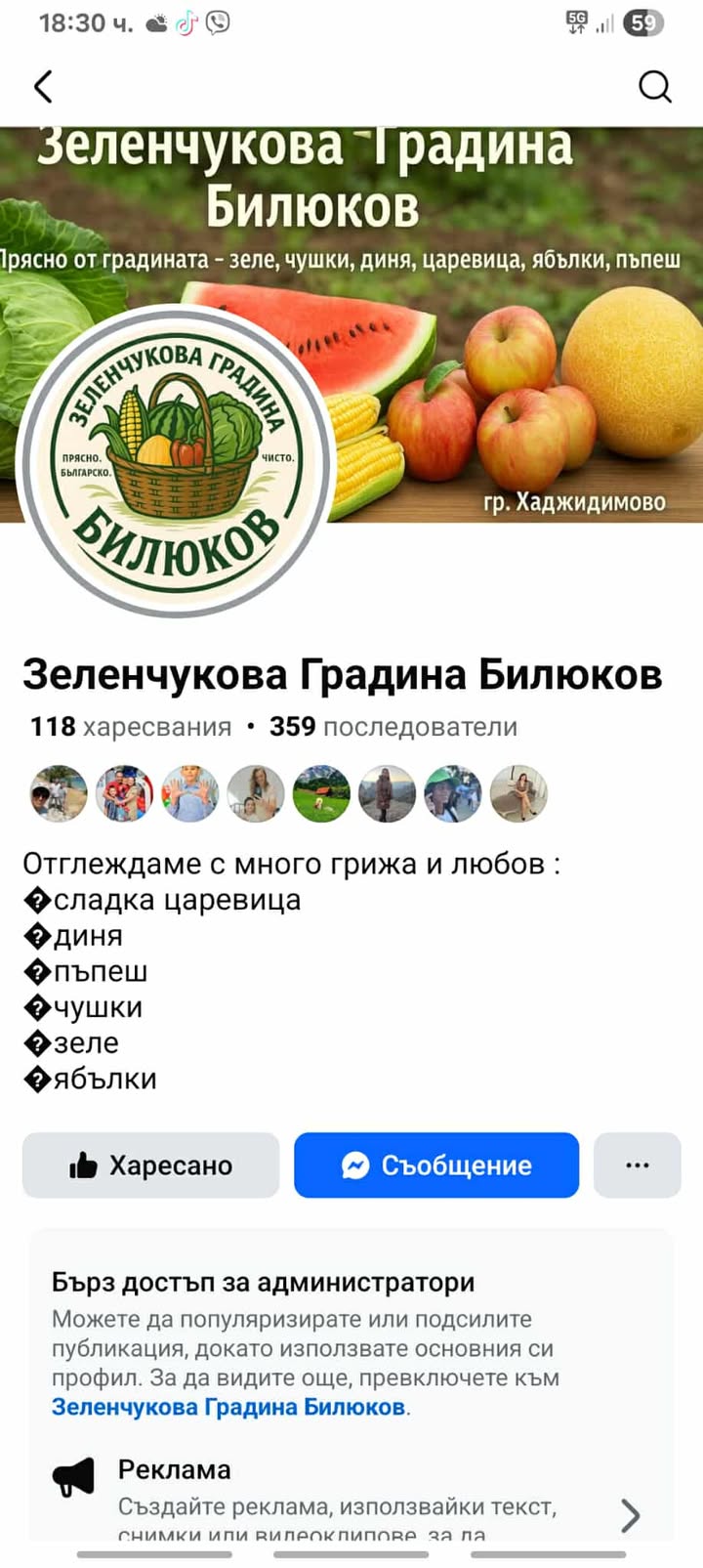703x1568 pixels.
Task: View the round Билюков profile picture
Action: [x=177, y=461]
